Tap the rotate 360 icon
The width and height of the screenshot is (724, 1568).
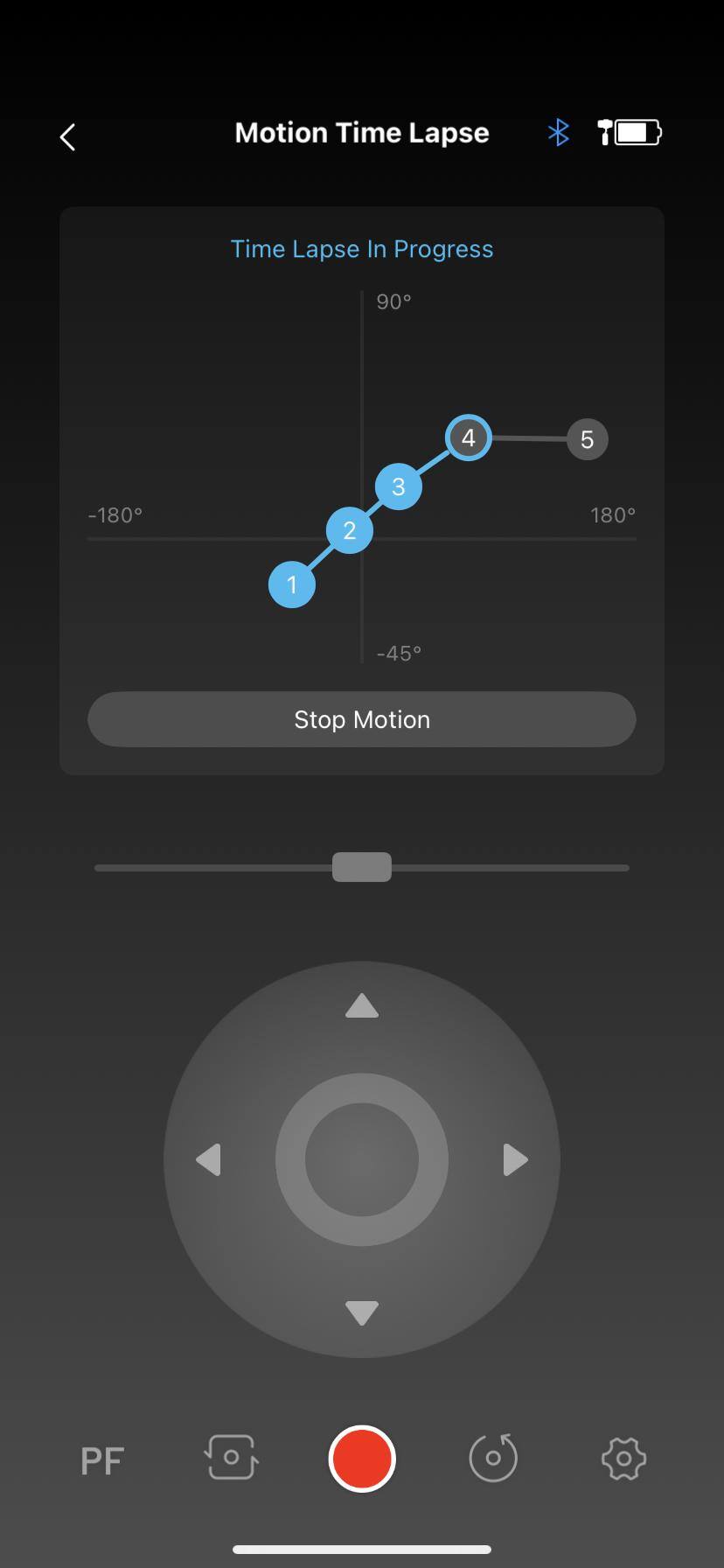(493, 1458)
